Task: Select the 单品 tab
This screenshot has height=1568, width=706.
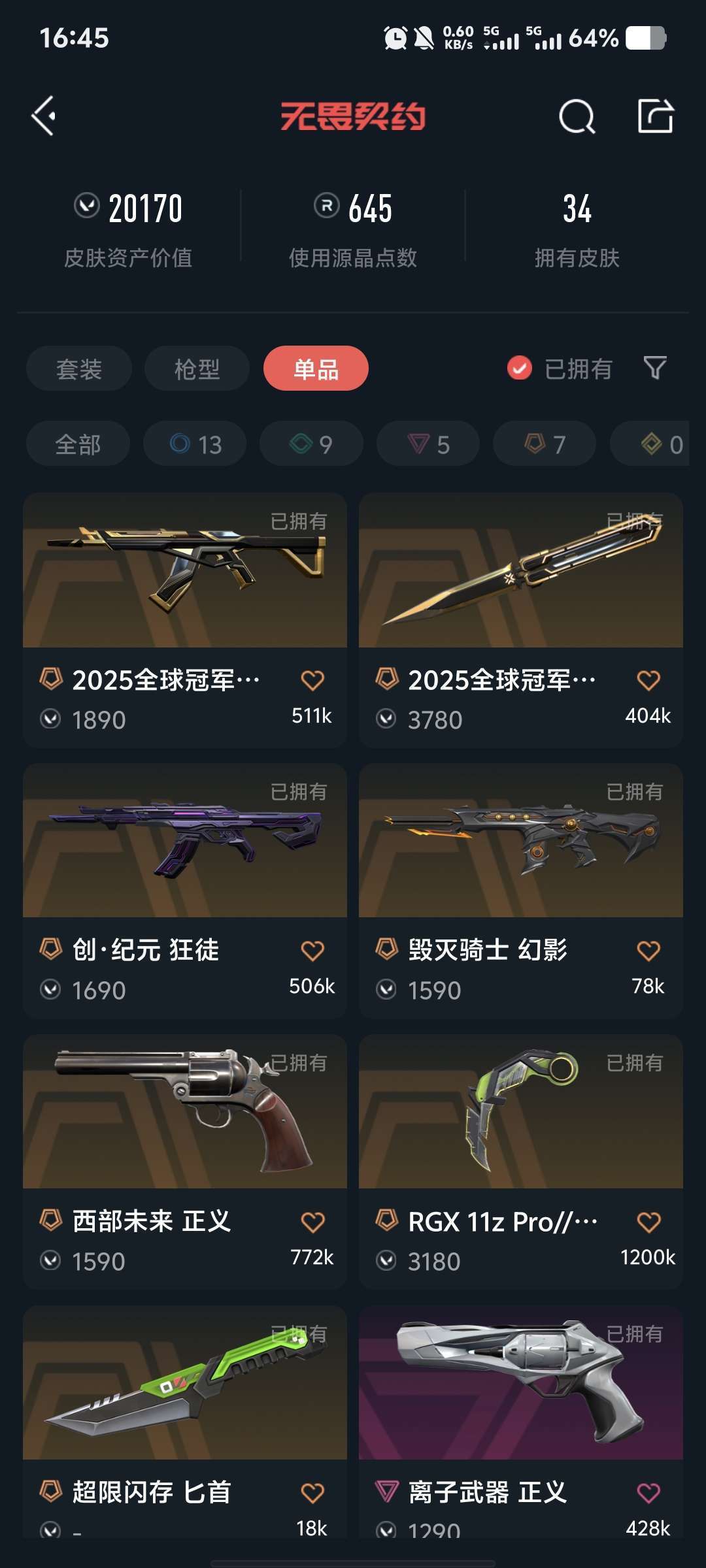Action: point(316,369)
